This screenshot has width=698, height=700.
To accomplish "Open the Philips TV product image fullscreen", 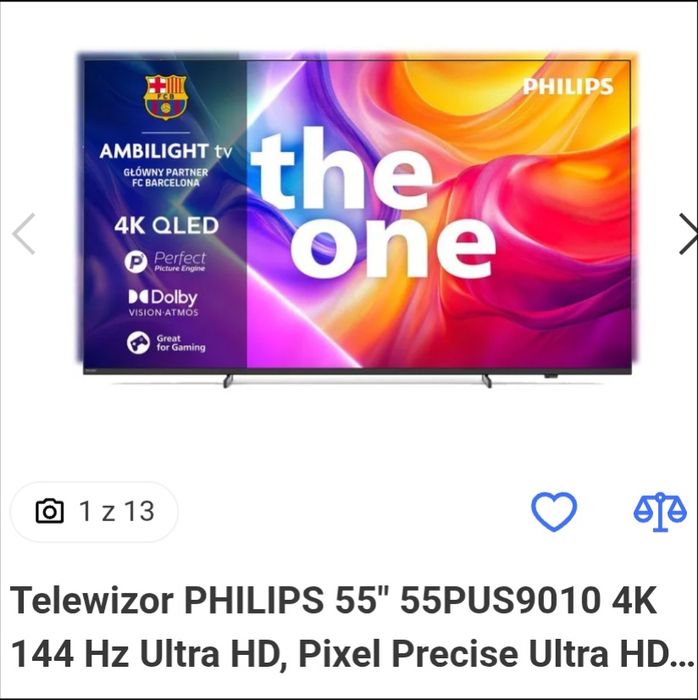I will [357, 220].
